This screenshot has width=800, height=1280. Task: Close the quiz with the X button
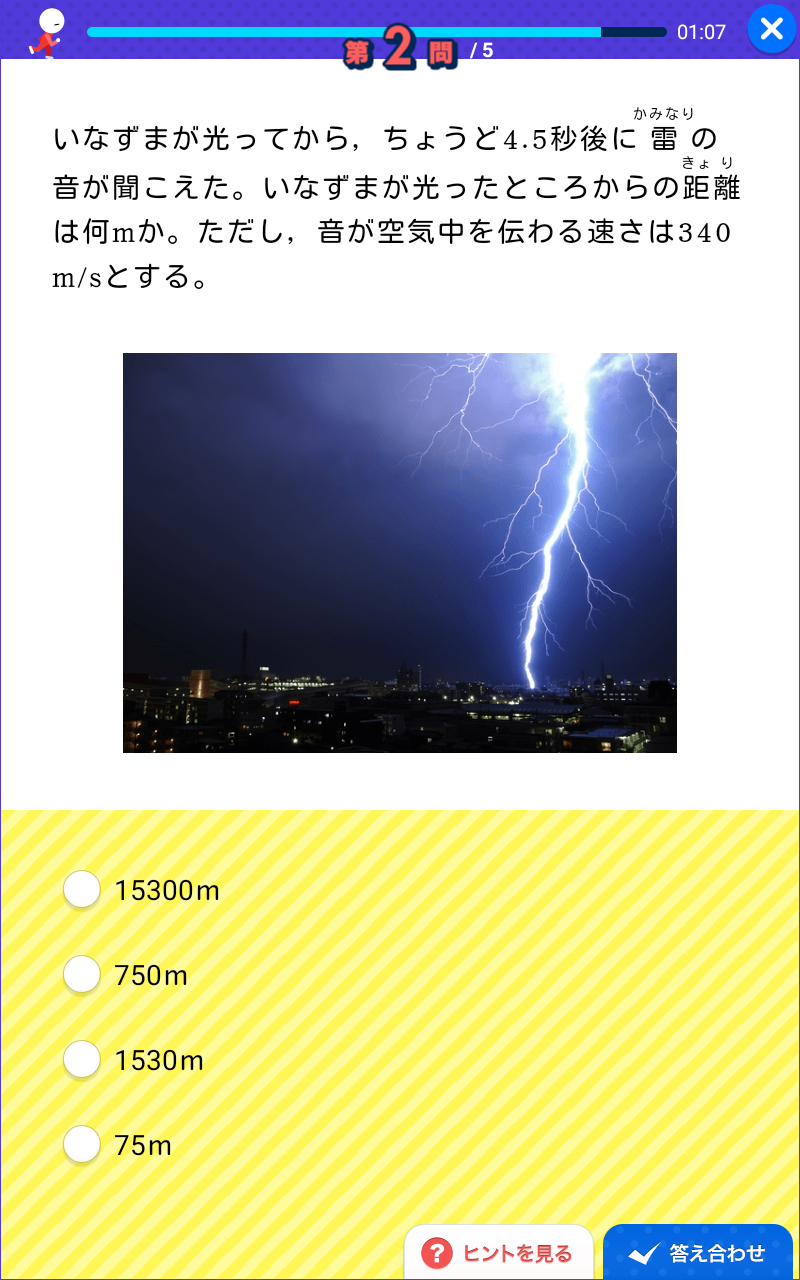pos(771,29)
